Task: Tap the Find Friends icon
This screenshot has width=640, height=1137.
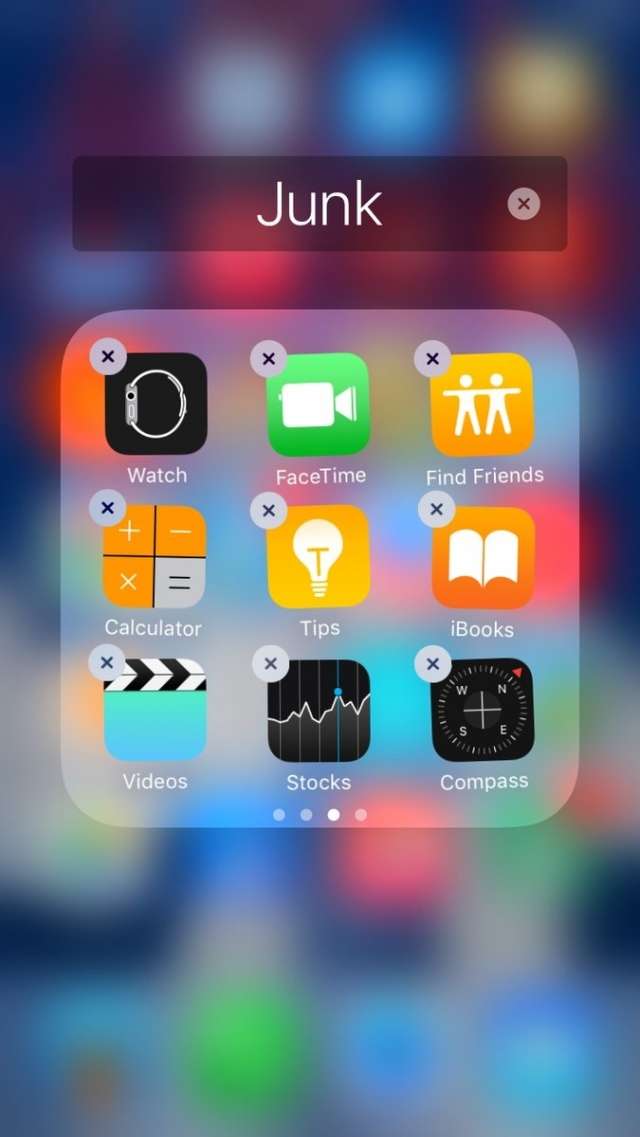Action: point(483,405)
